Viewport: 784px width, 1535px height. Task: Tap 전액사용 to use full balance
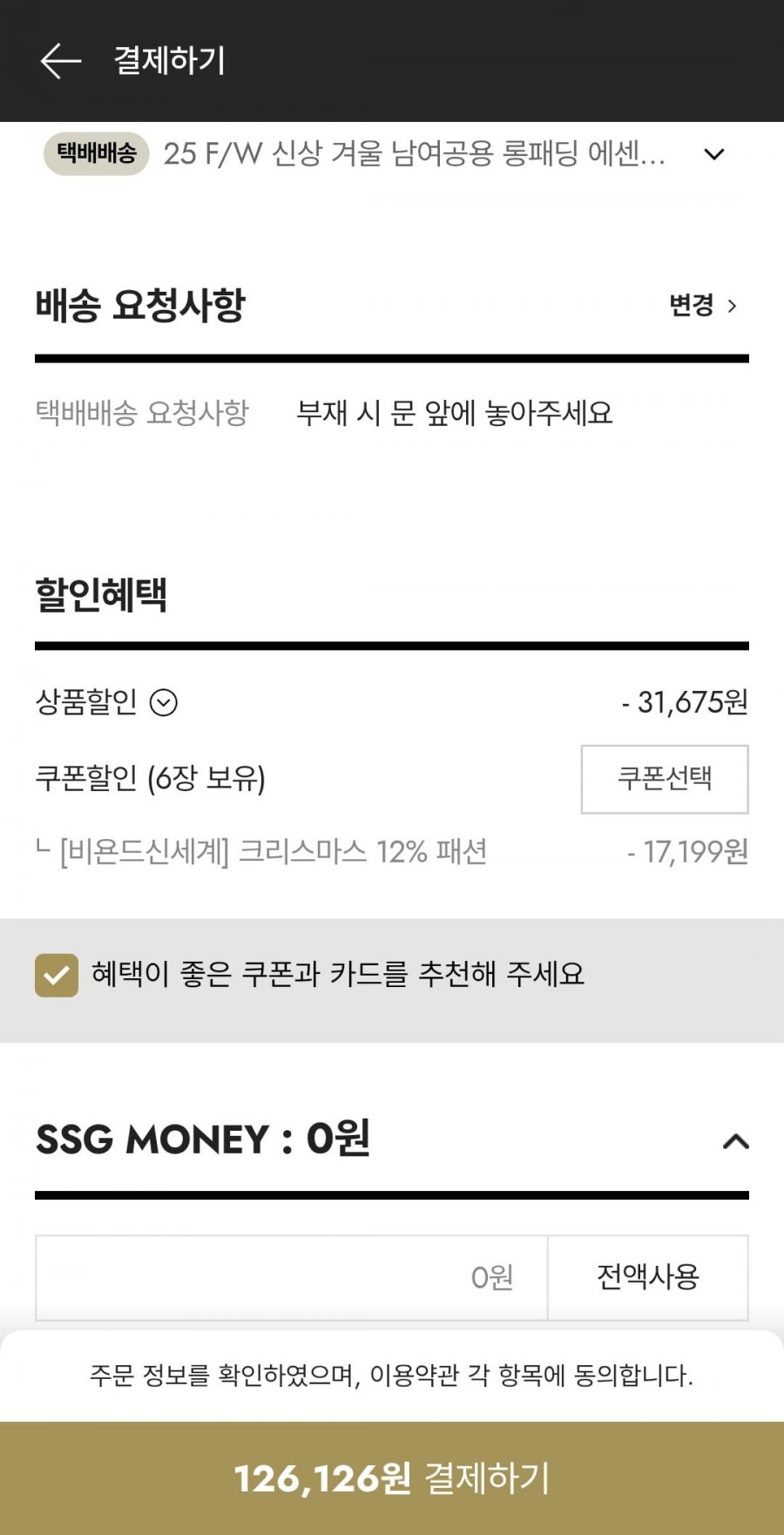point(648,1277)
